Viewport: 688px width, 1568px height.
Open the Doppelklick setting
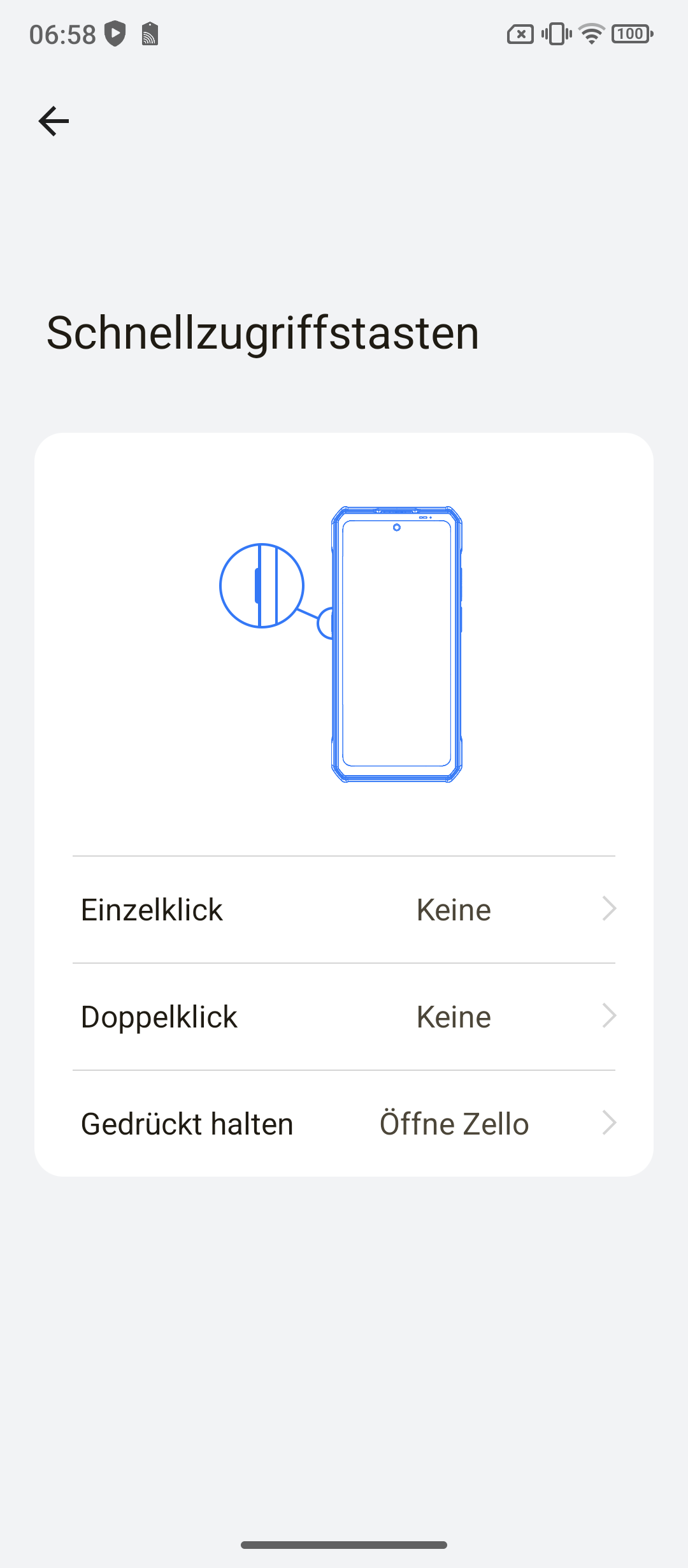pos(344,1017)
